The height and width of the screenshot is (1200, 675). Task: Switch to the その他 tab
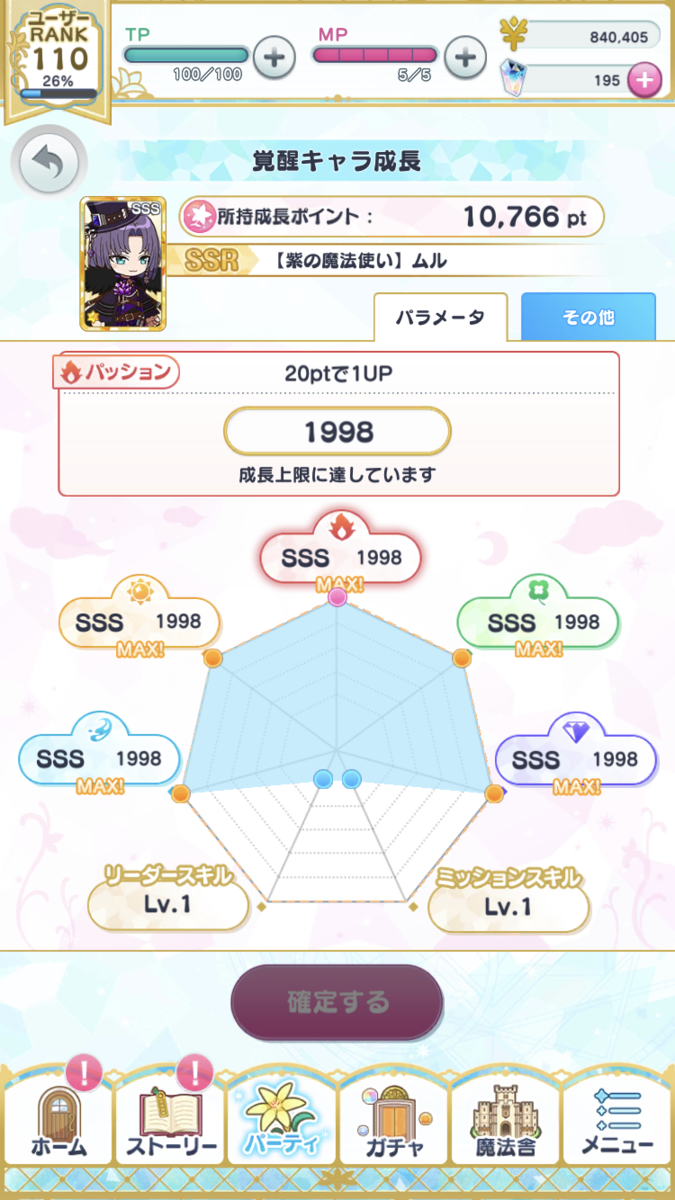(x=588, y=317)
